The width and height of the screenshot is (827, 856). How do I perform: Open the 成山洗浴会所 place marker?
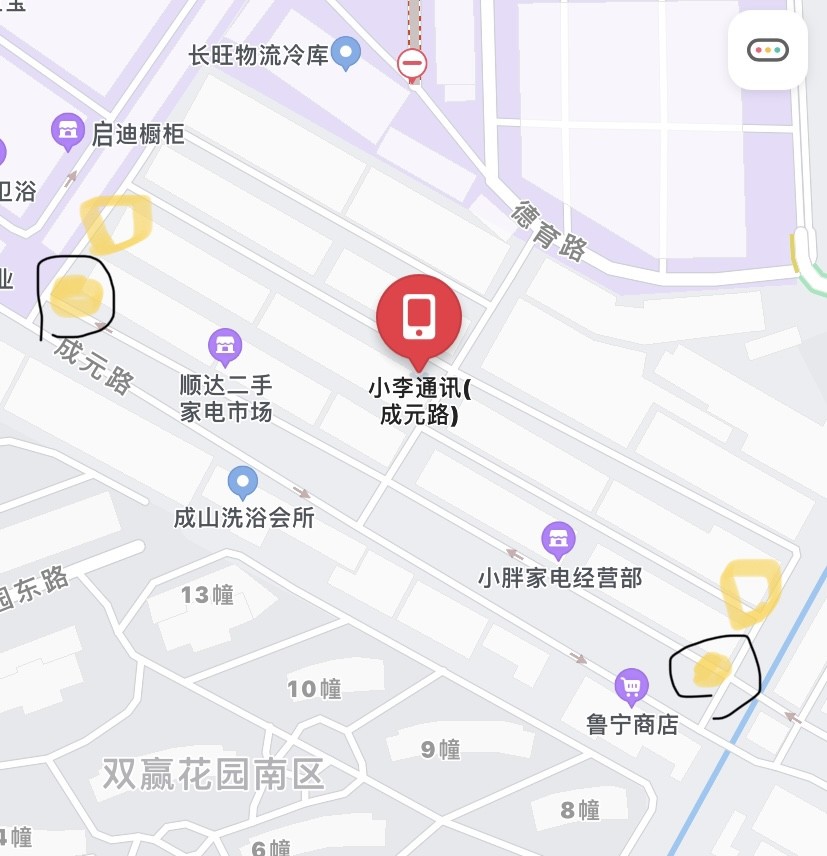coord(243,483)
